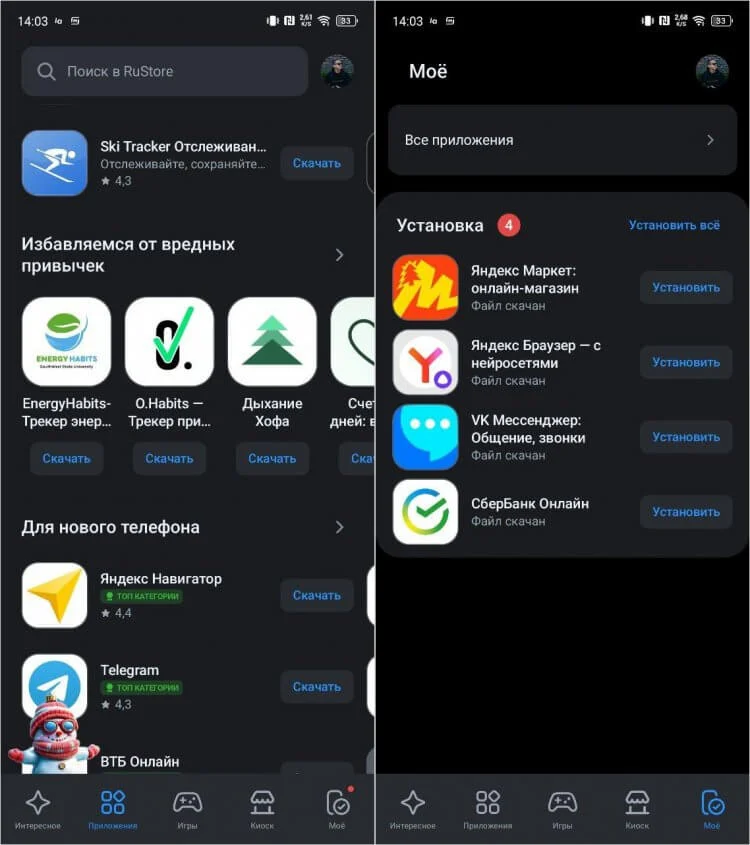The height and width of the screenshot is (845, 750).
Task: Download O.Habits with its Скачать button
Action: click(x=169, y=459)
